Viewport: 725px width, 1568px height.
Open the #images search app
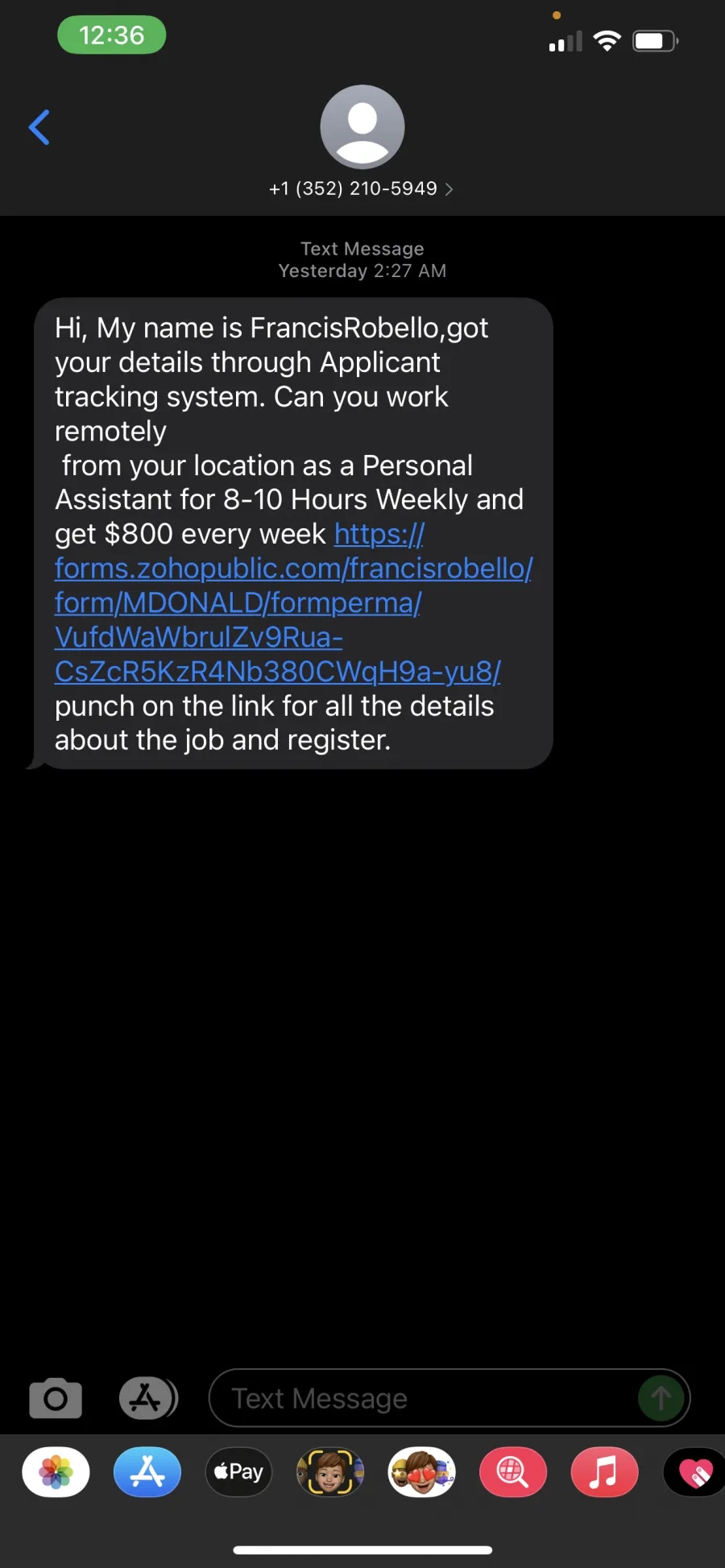pyautogui.click(x=513, y=1472)
